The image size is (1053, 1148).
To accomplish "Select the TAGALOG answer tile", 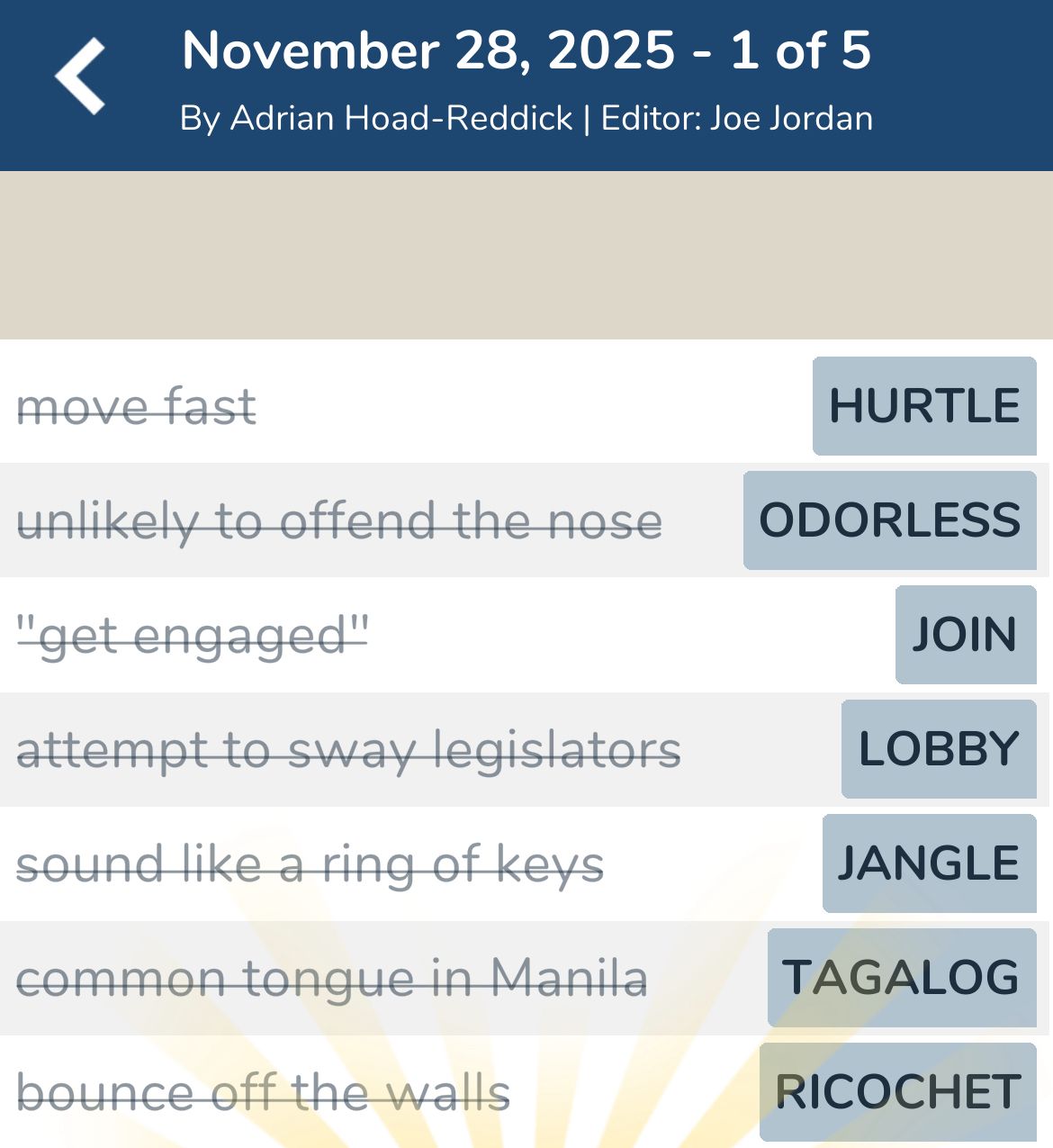I will [x=900, y=978].
